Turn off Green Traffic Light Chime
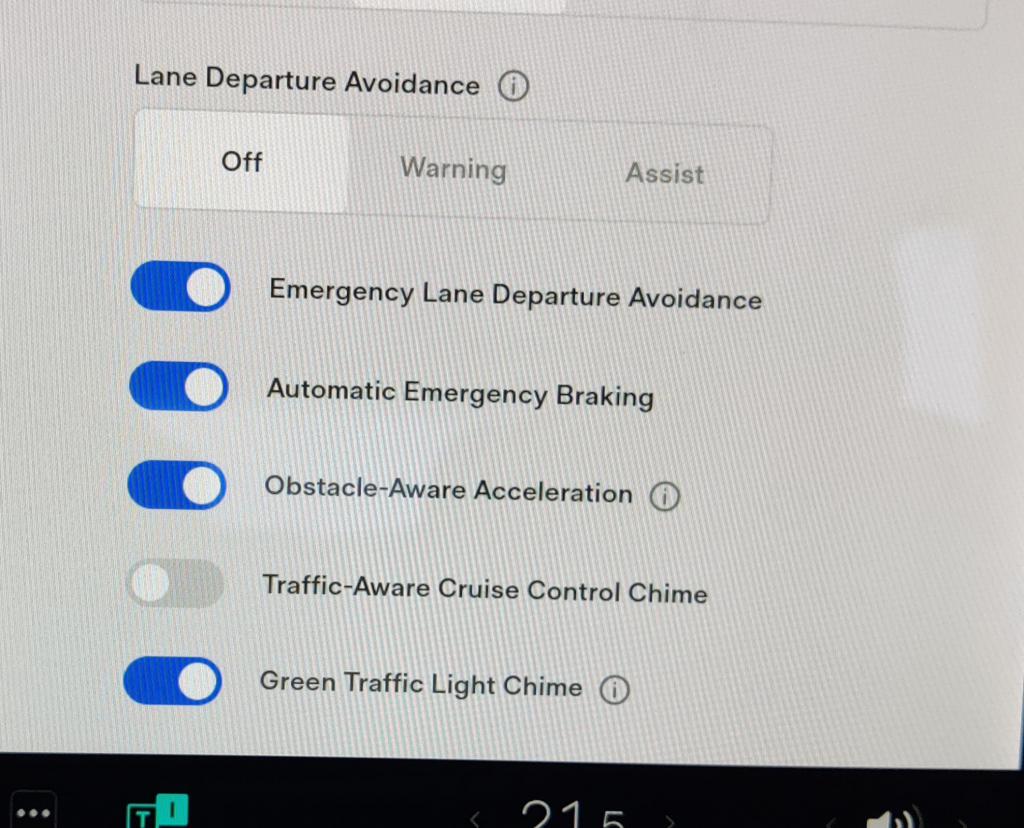1024x828 pixels. (x=173, y=681)
